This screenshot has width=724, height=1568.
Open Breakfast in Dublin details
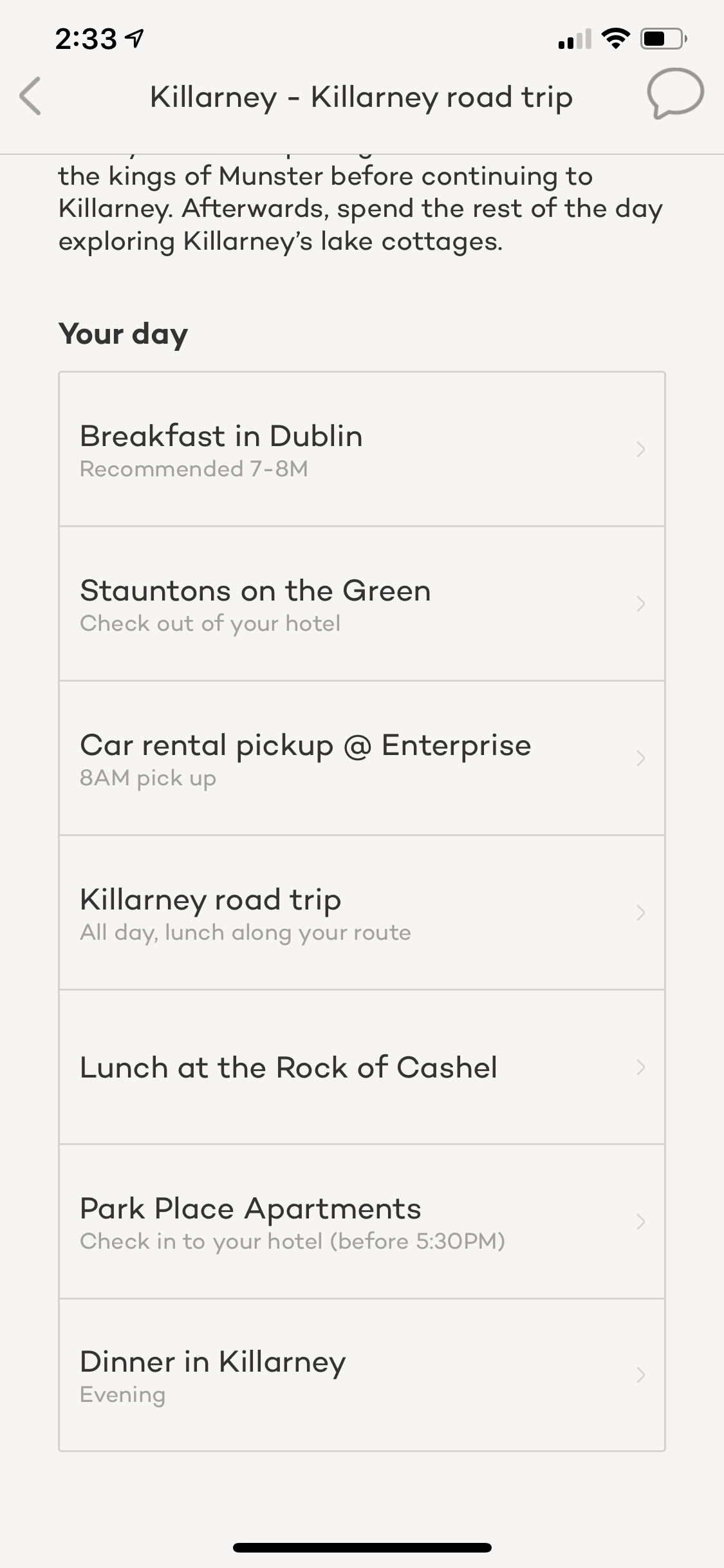[x=362, y=449]
